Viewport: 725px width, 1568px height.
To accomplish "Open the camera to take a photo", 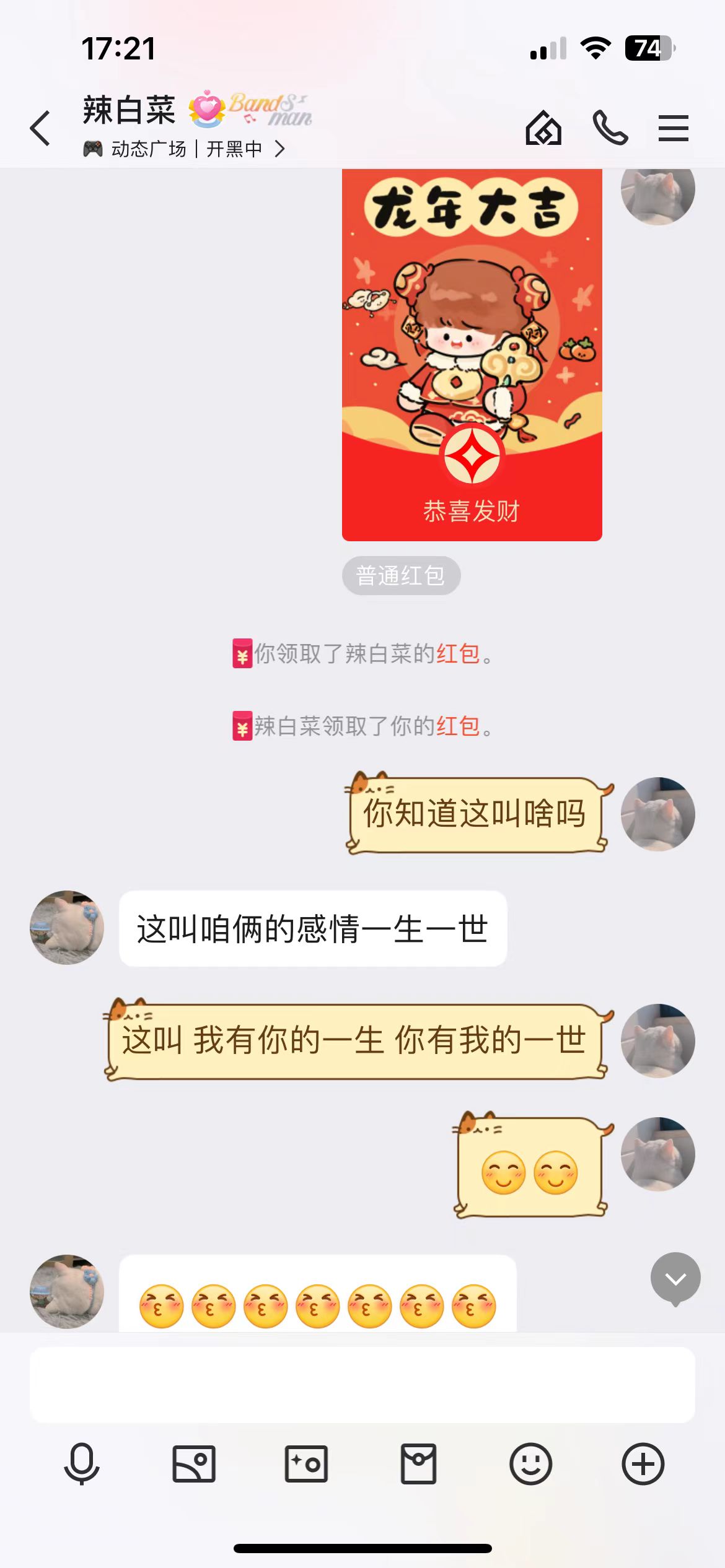I will (306, 1464).
